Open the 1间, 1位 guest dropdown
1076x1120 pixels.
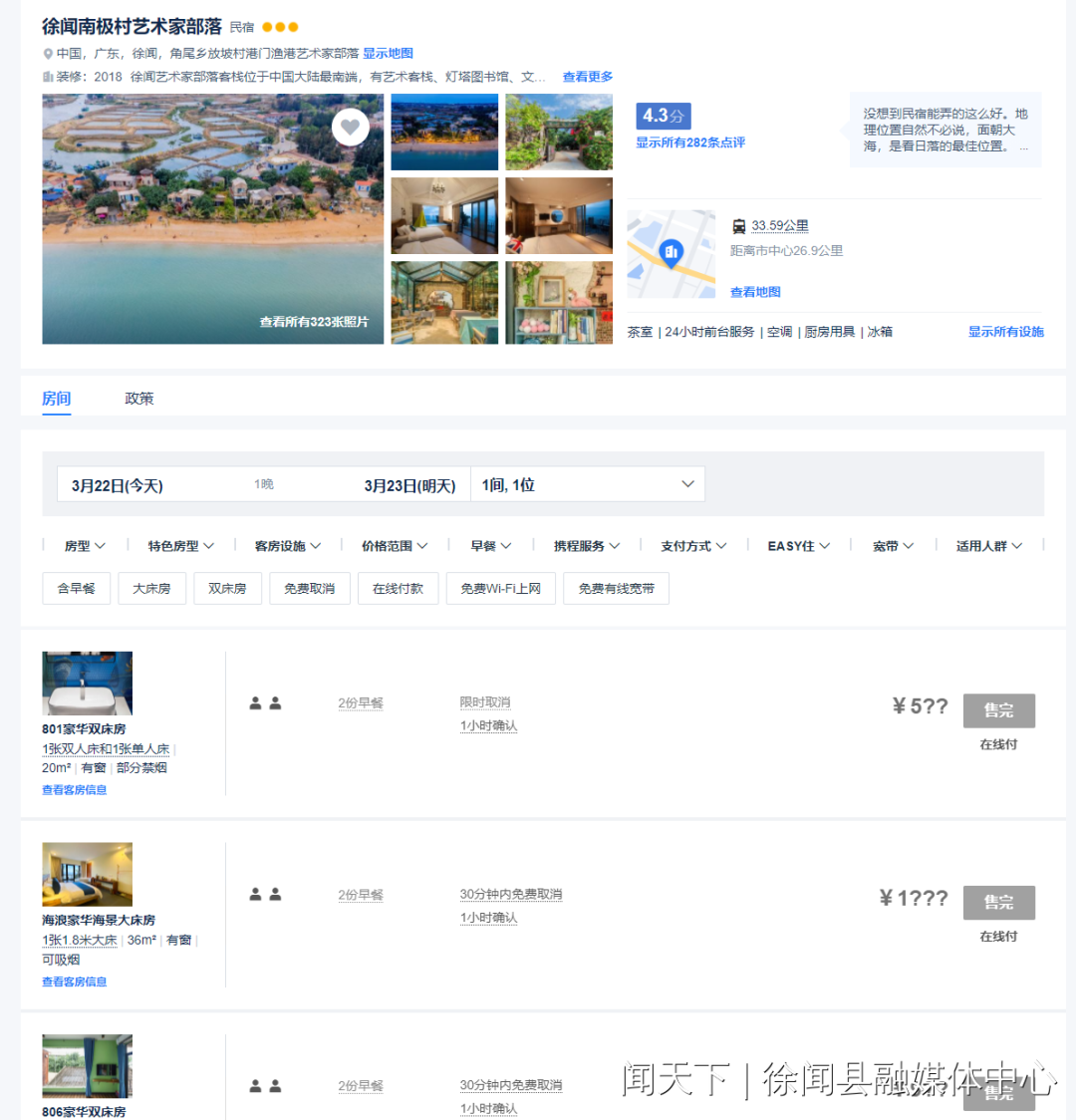click(x=588, y=485)
